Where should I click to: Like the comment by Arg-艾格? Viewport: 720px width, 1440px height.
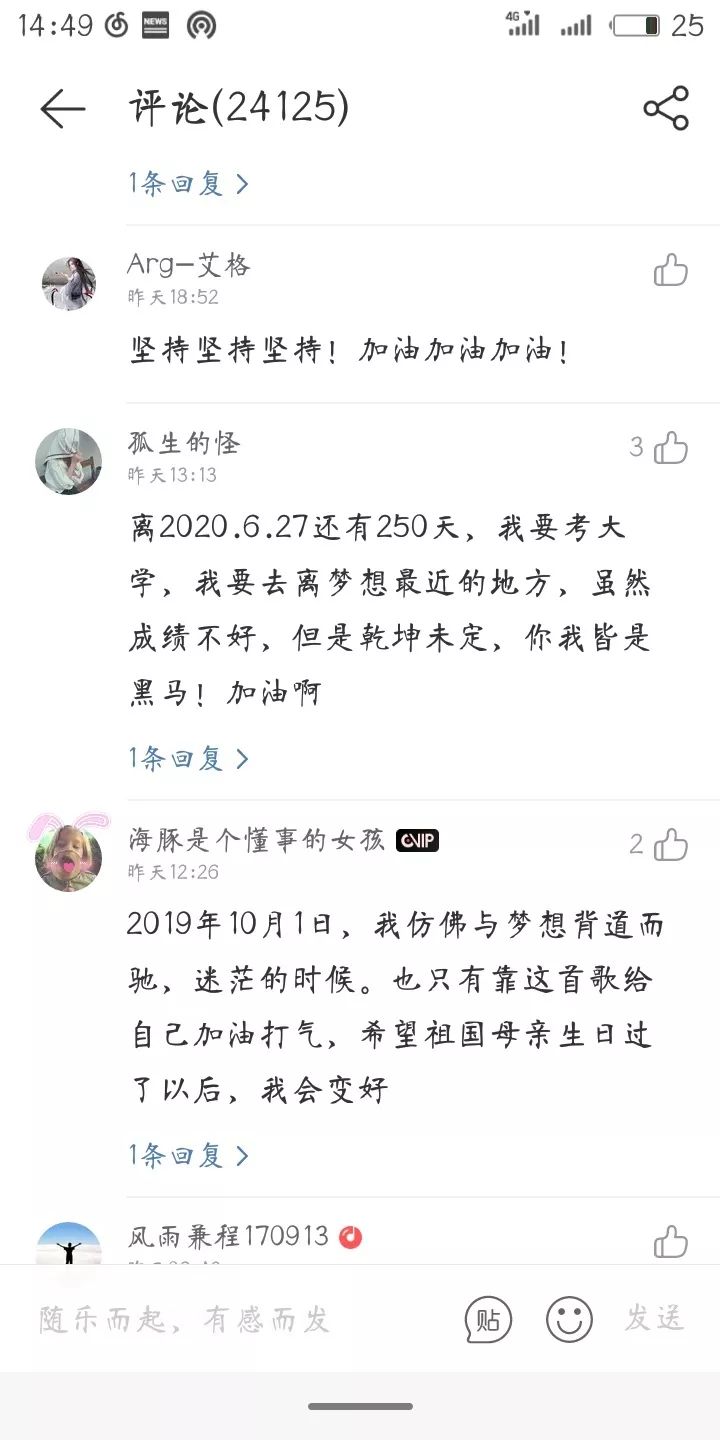tap(670, 270)
